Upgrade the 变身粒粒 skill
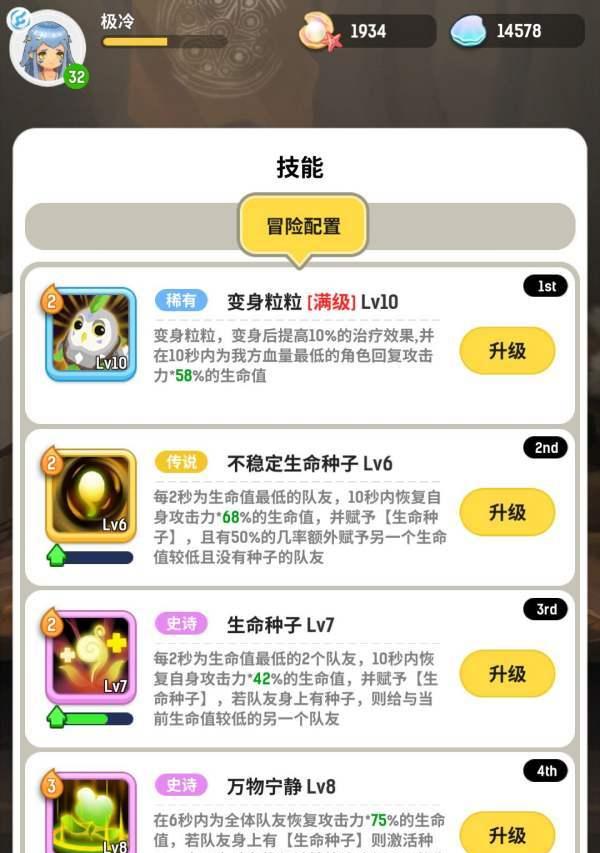The image size is (600, 853). 507,351
